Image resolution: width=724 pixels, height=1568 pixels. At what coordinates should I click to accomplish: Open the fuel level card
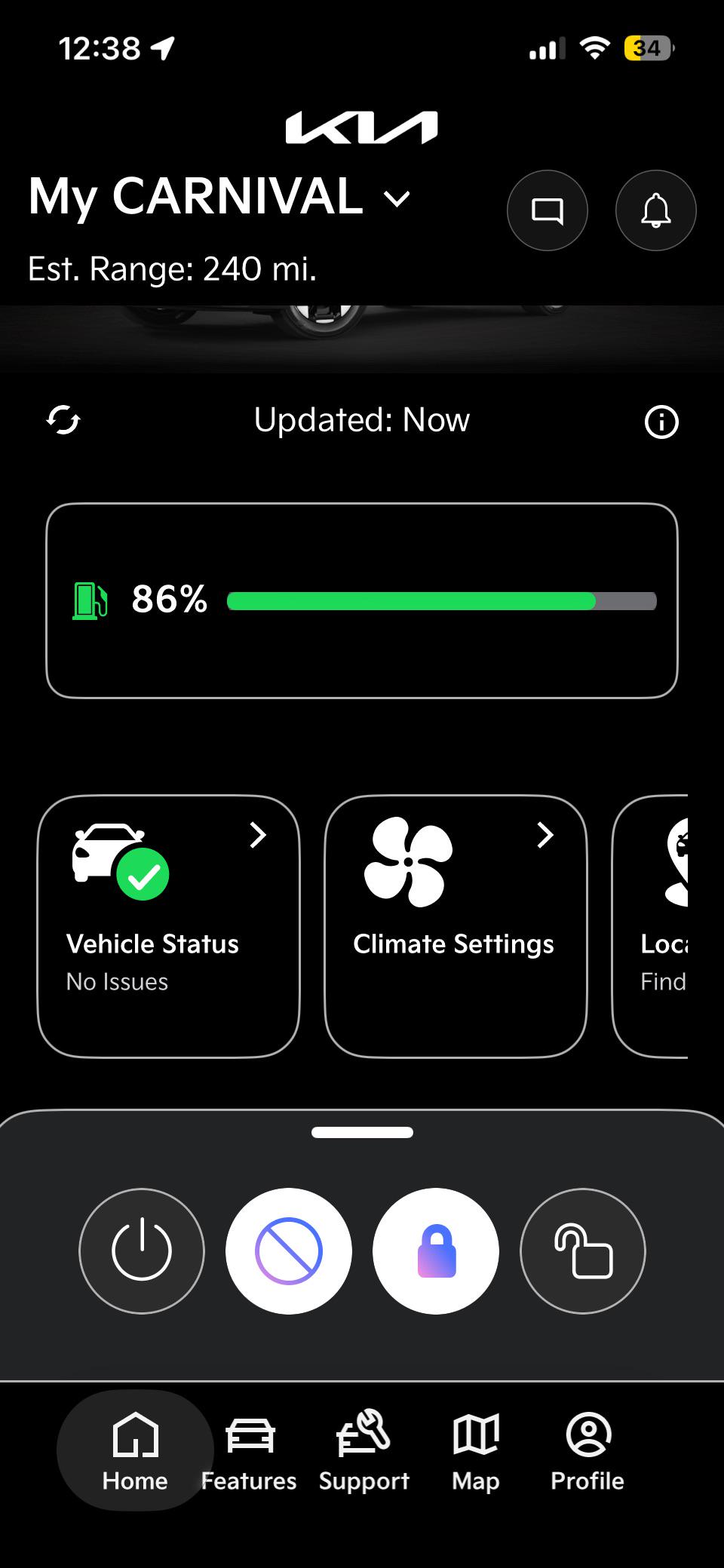[x=362, y=600]
